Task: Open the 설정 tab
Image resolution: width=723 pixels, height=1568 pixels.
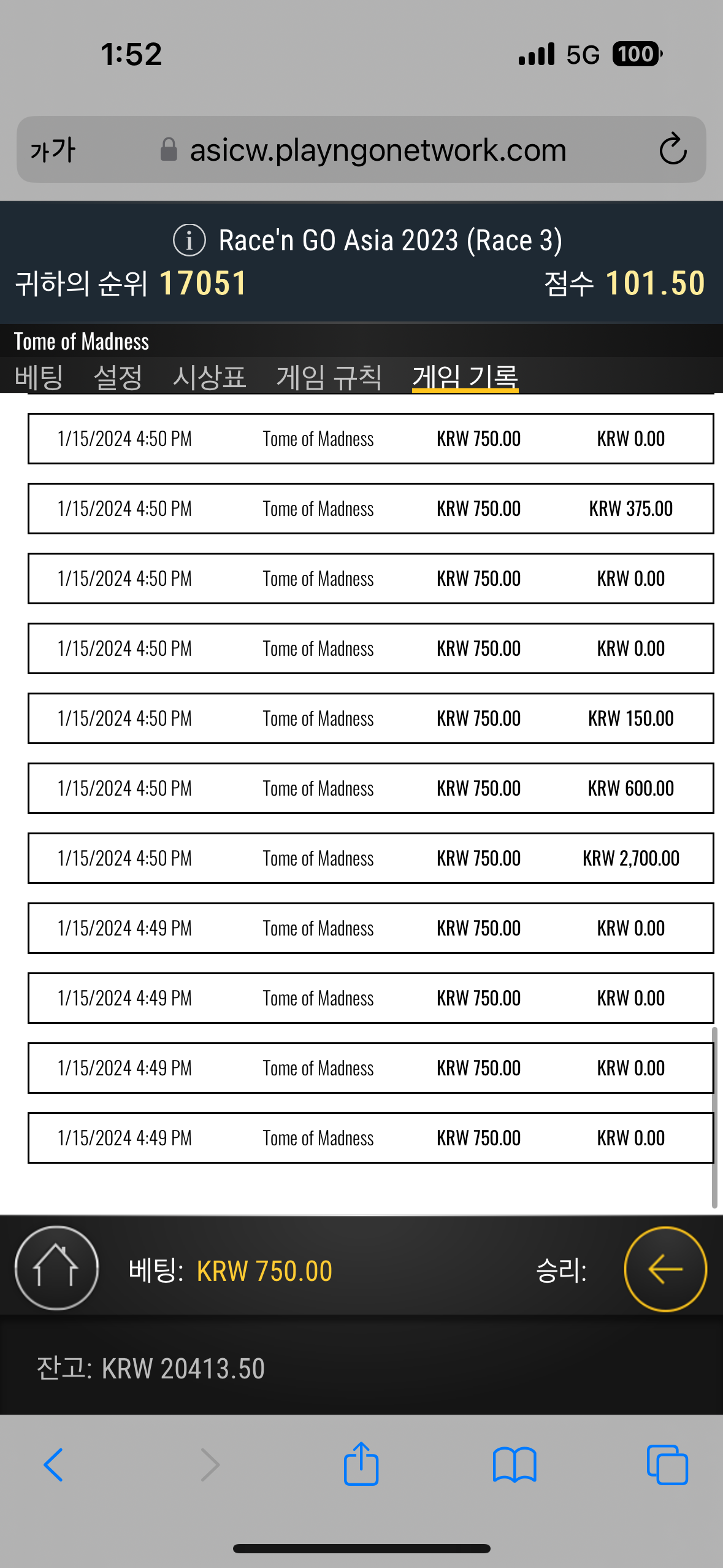Action: (118, 377)
